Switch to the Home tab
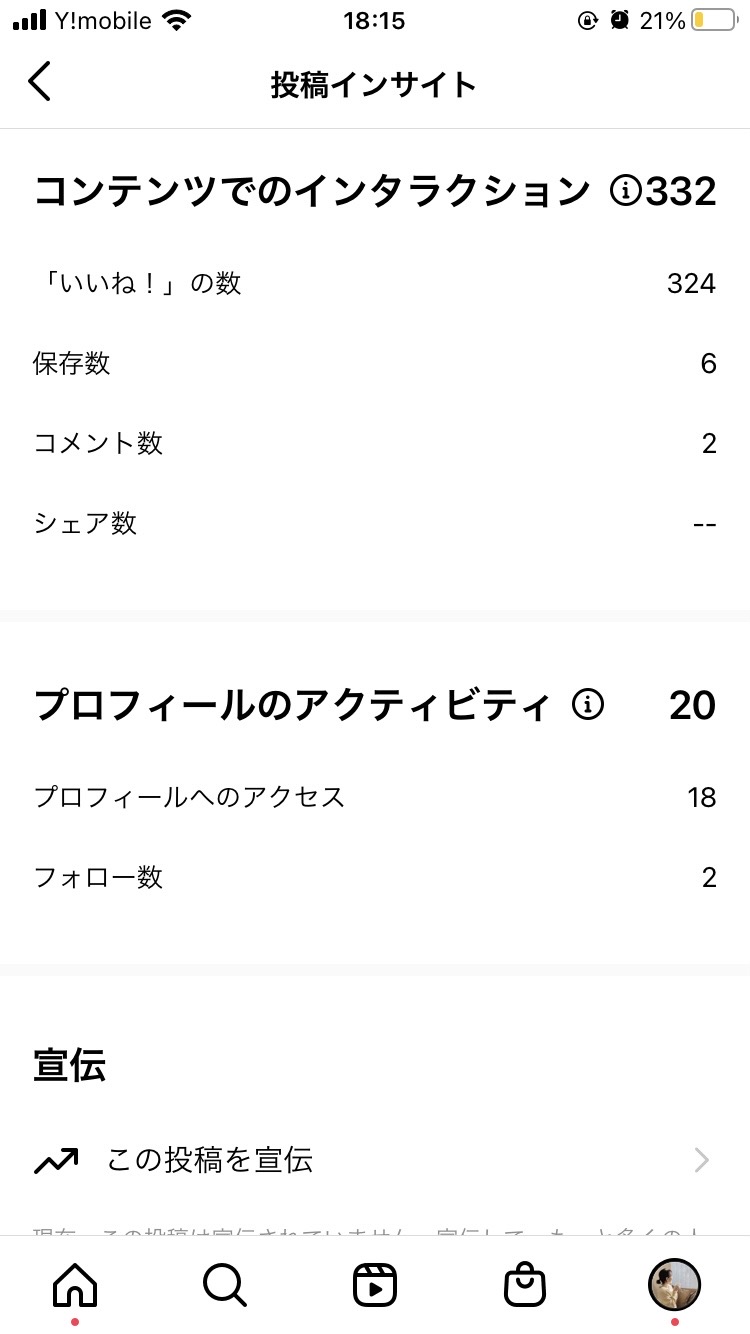Viewport: 750px width, 1334px height. point(75,1285)
